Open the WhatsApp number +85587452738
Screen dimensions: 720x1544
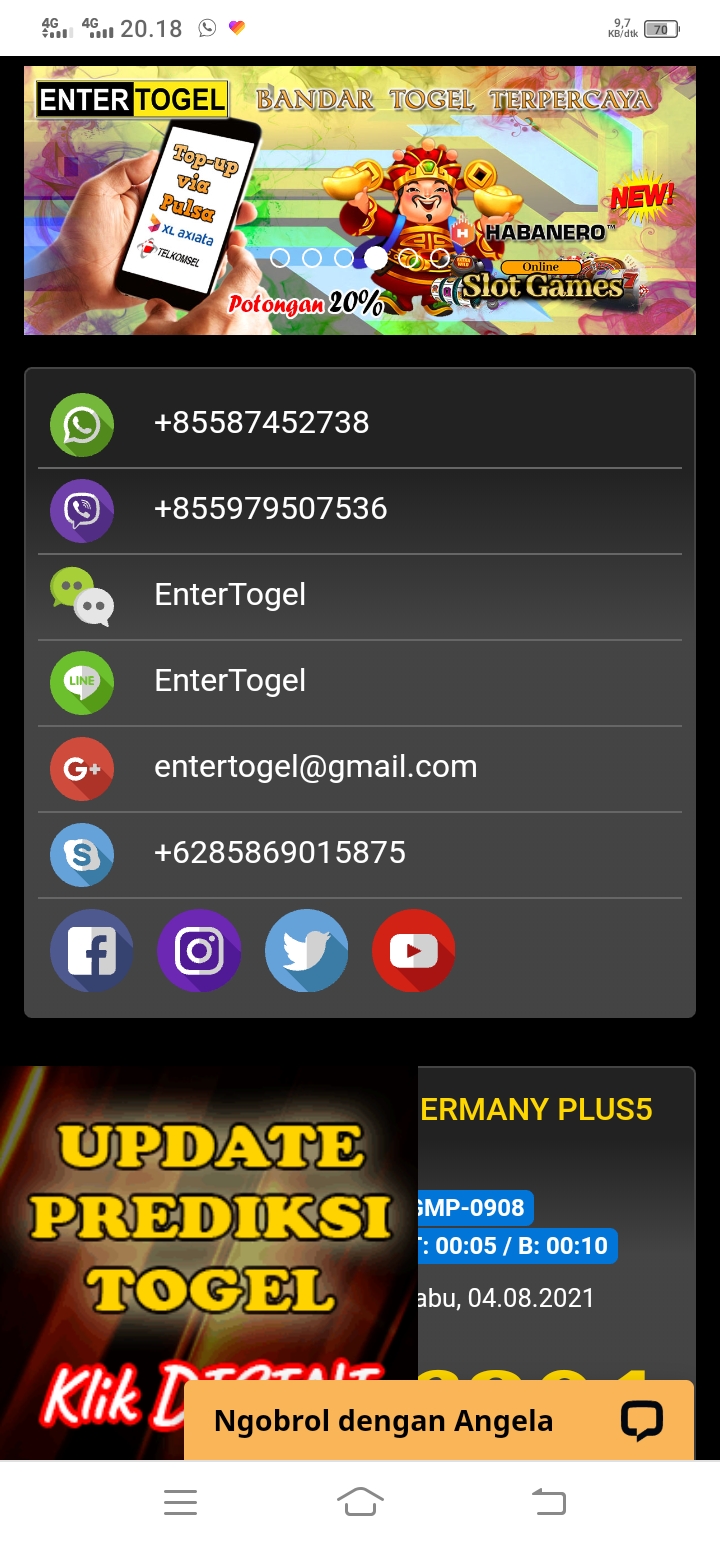(360, 424)
